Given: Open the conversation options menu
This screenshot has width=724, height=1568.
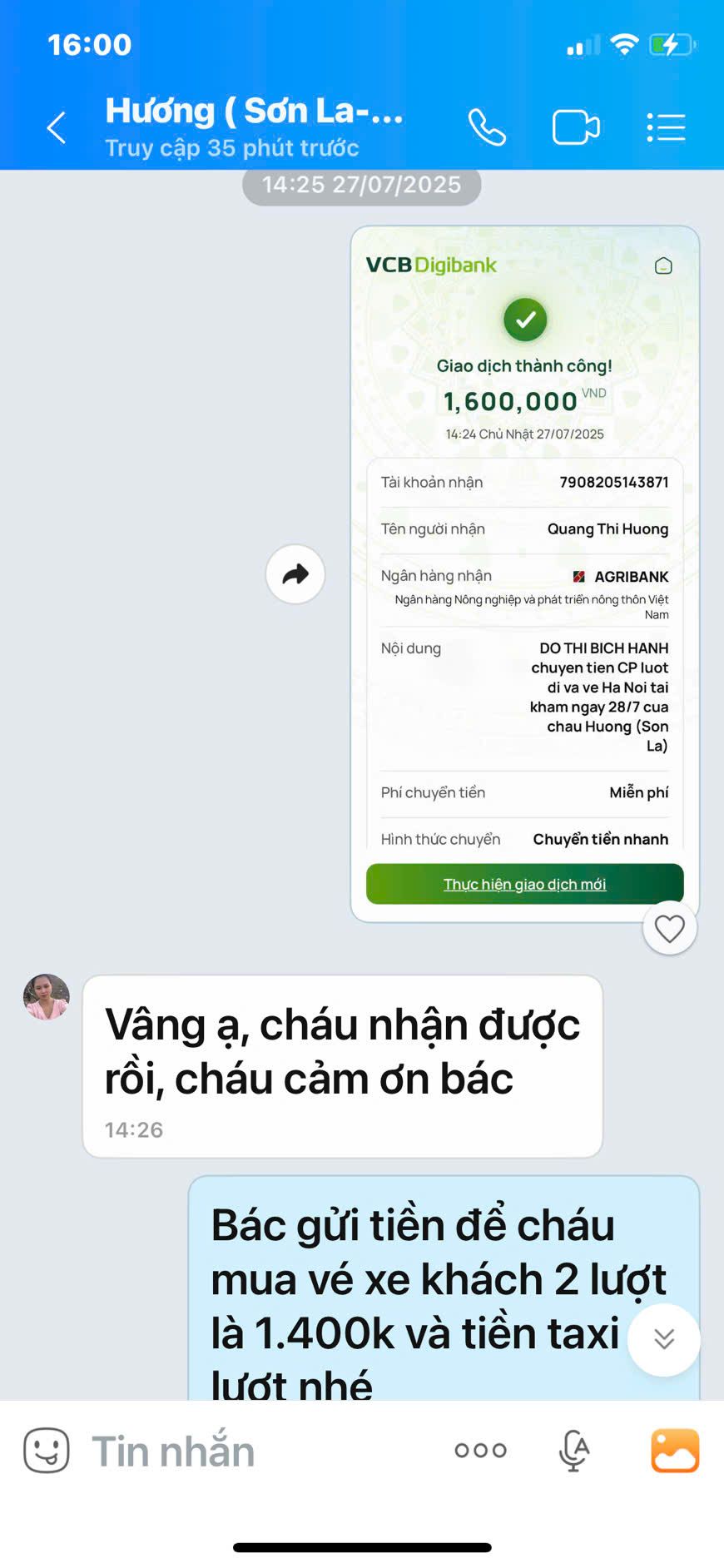Looking at the screenshot, I should pyautogui.click(x=666, y=128).
